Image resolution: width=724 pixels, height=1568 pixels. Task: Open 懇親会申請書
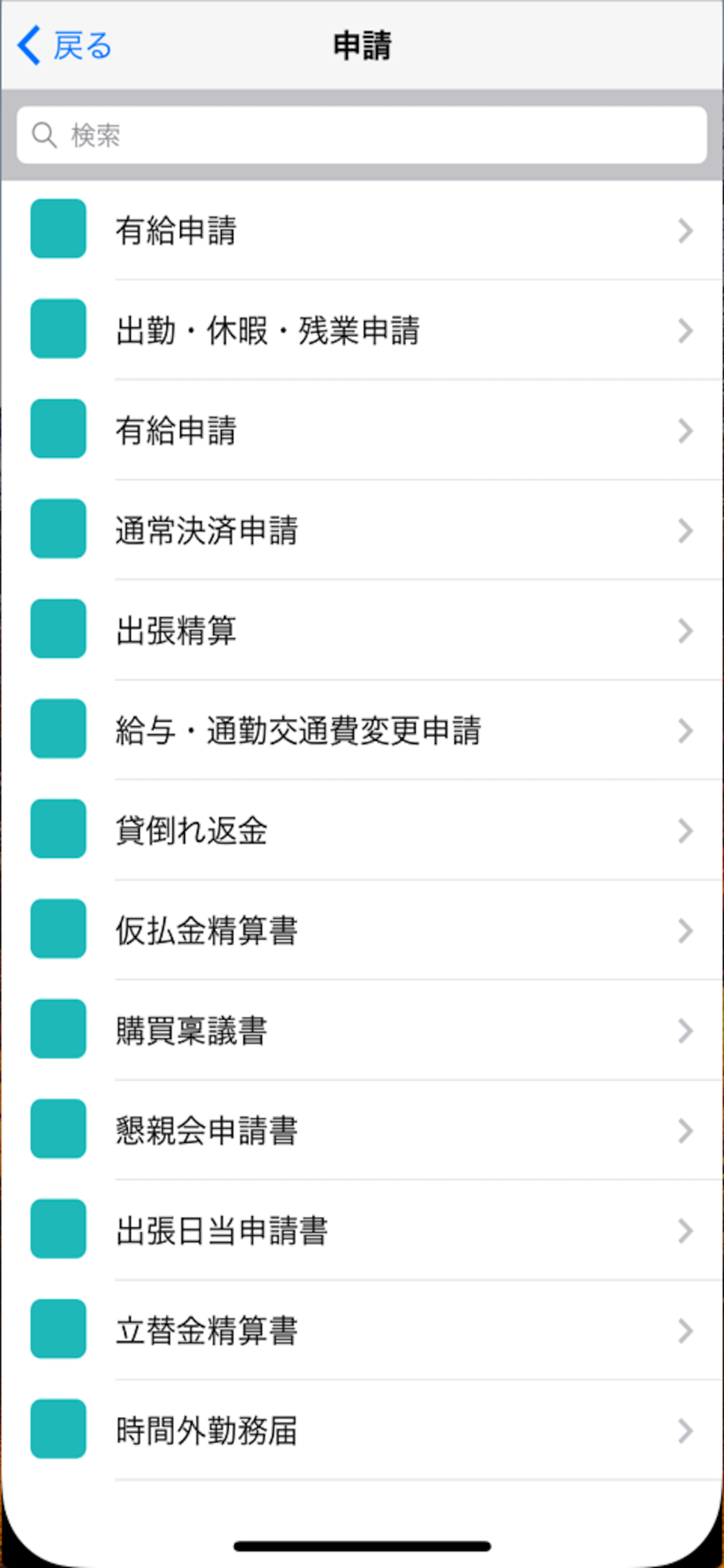(x=362, y=1130)
